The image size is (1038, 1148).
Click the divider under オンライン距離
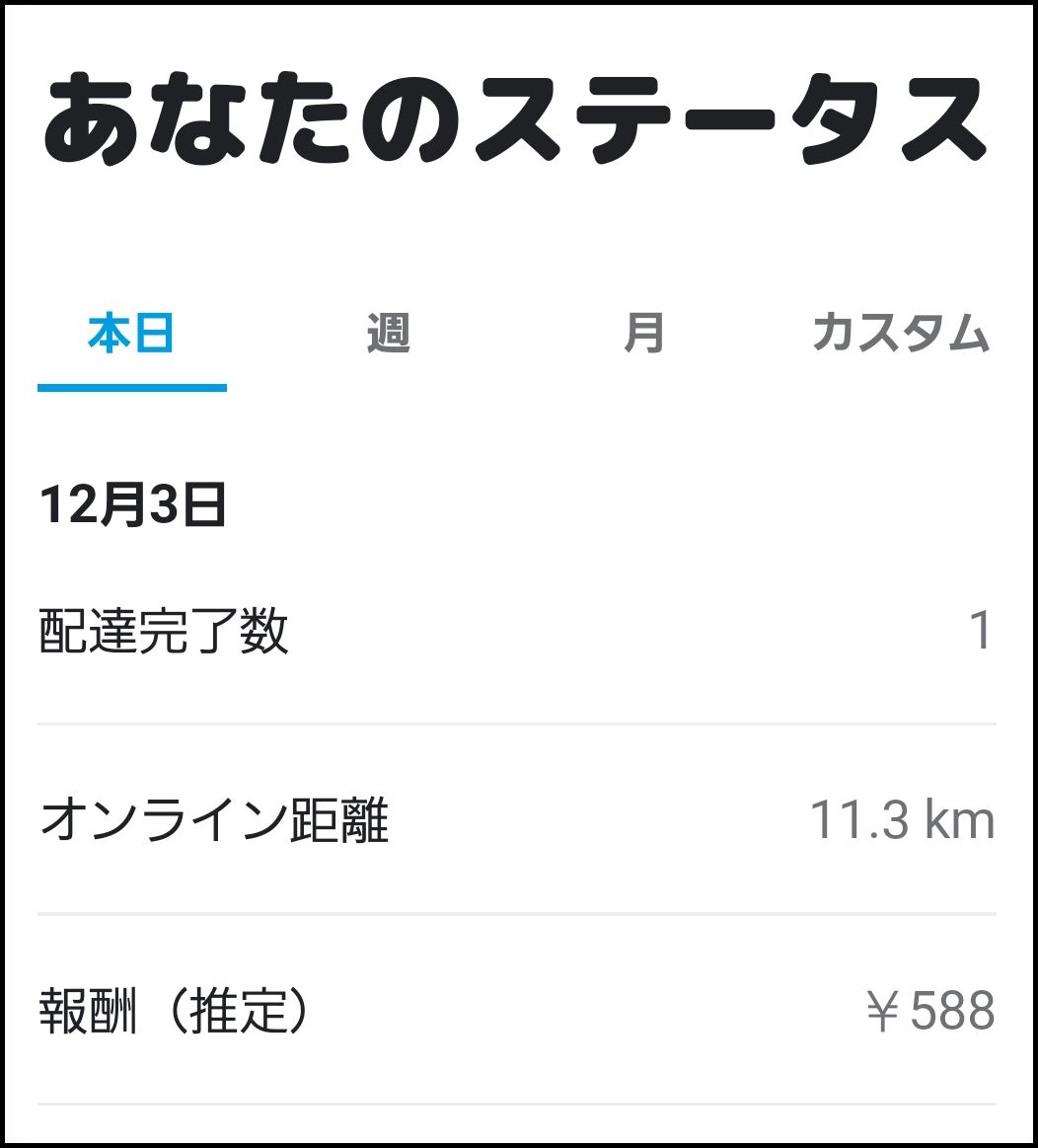tap(518, 909)
